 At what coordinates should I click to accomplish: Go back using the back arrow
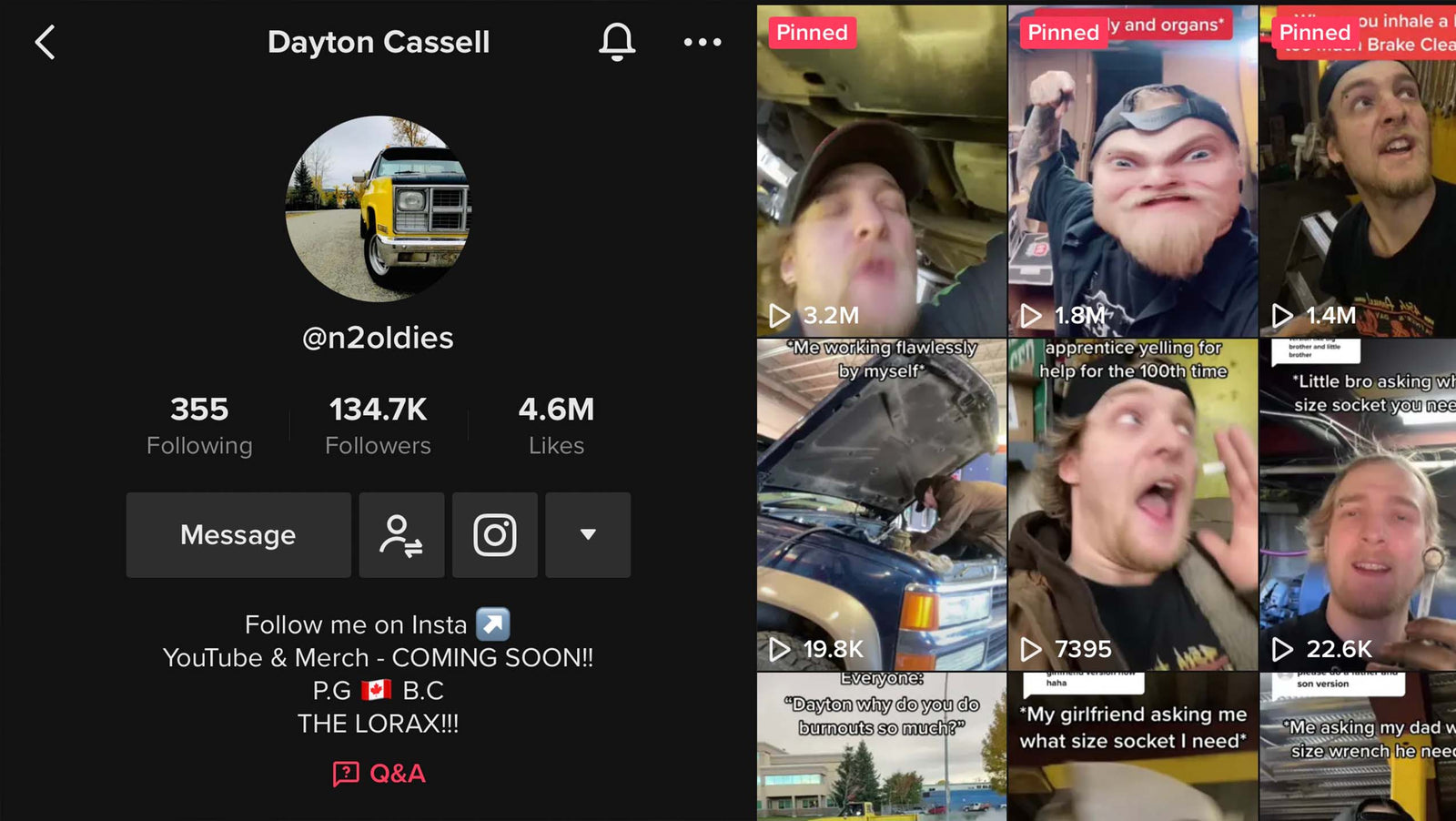(45, 42)
